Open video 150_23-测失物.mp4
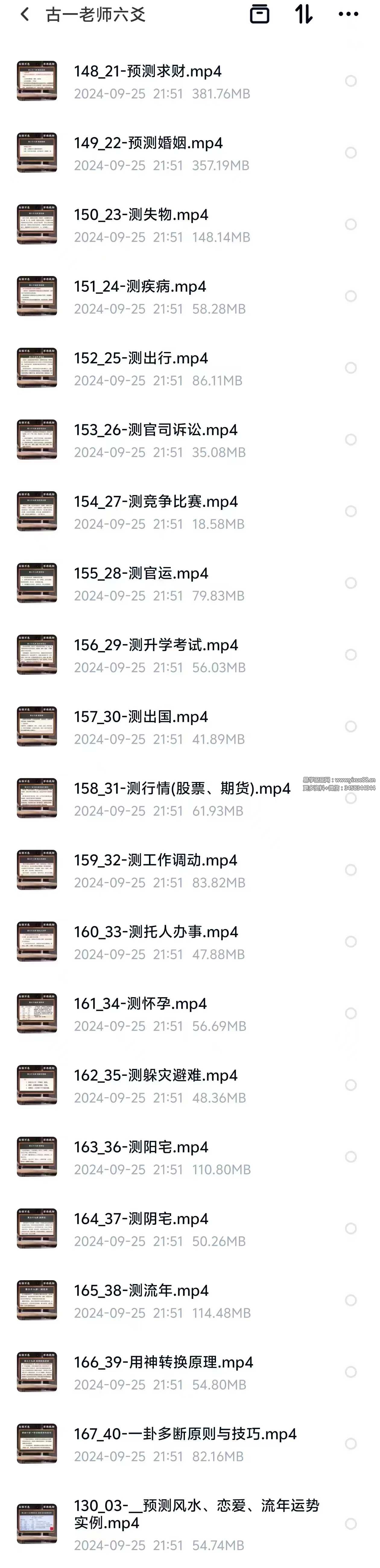Image resolution: width=380 pixels, height=1568 pixels. tap(141, 215)
